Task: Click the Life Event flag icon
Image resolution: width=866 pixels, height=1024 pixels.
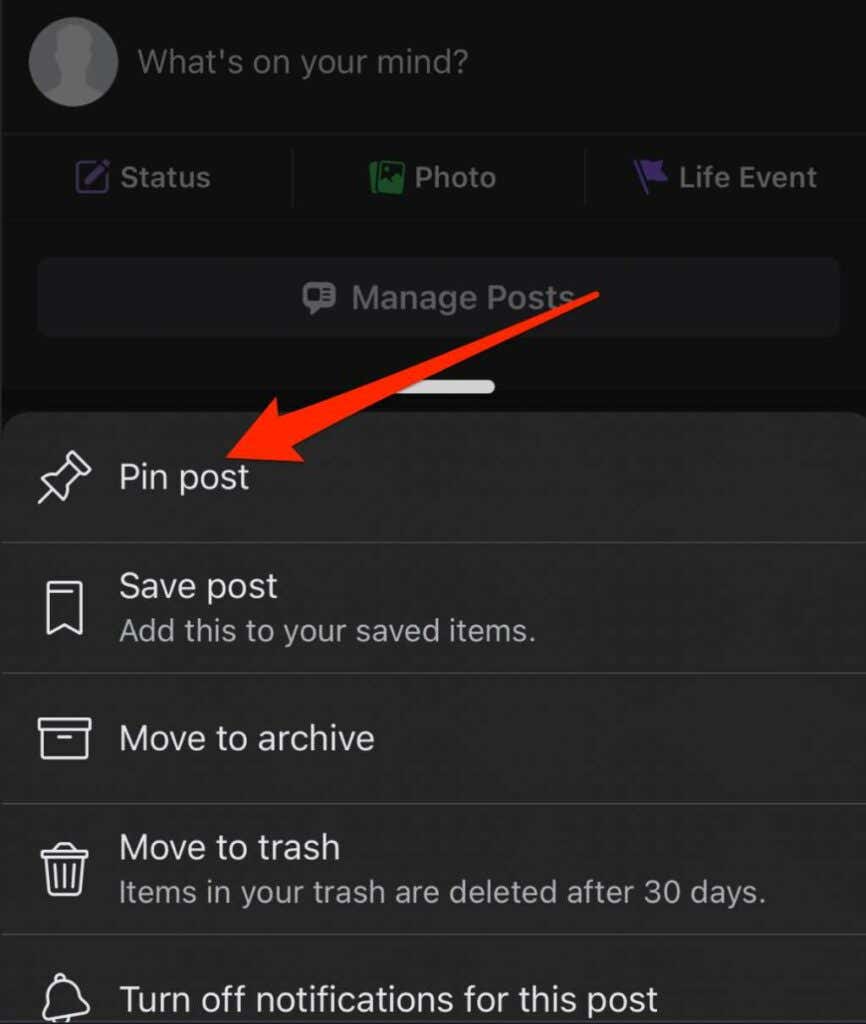Action: (651, 177)
